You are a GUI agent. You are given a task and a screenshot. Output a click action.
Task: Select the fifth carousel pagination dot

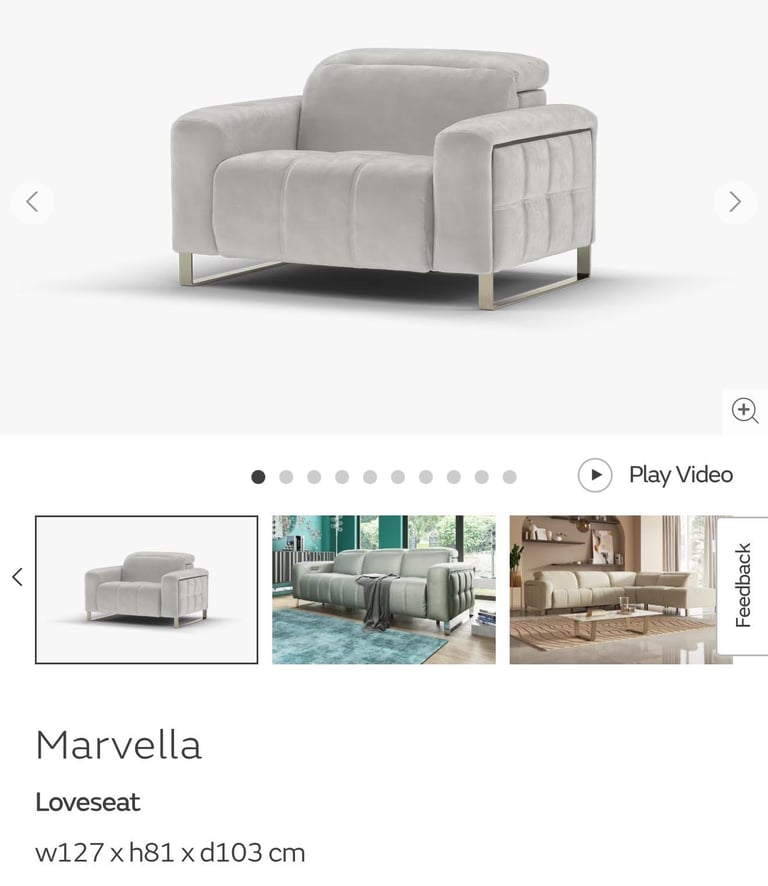point(371,476)
